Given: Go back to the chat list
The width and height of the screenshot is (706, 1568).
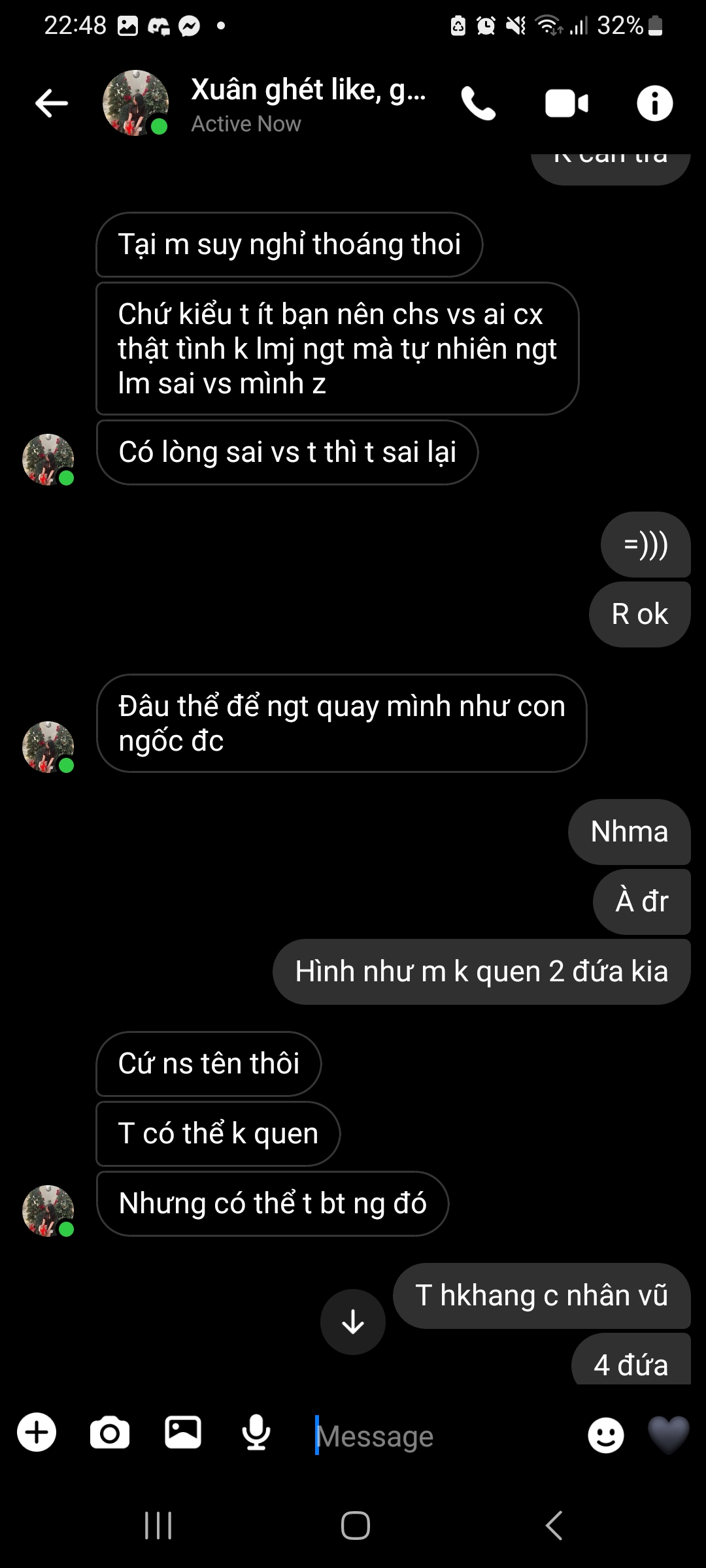Looking at the screenshot, I should [x=52, y=103].
